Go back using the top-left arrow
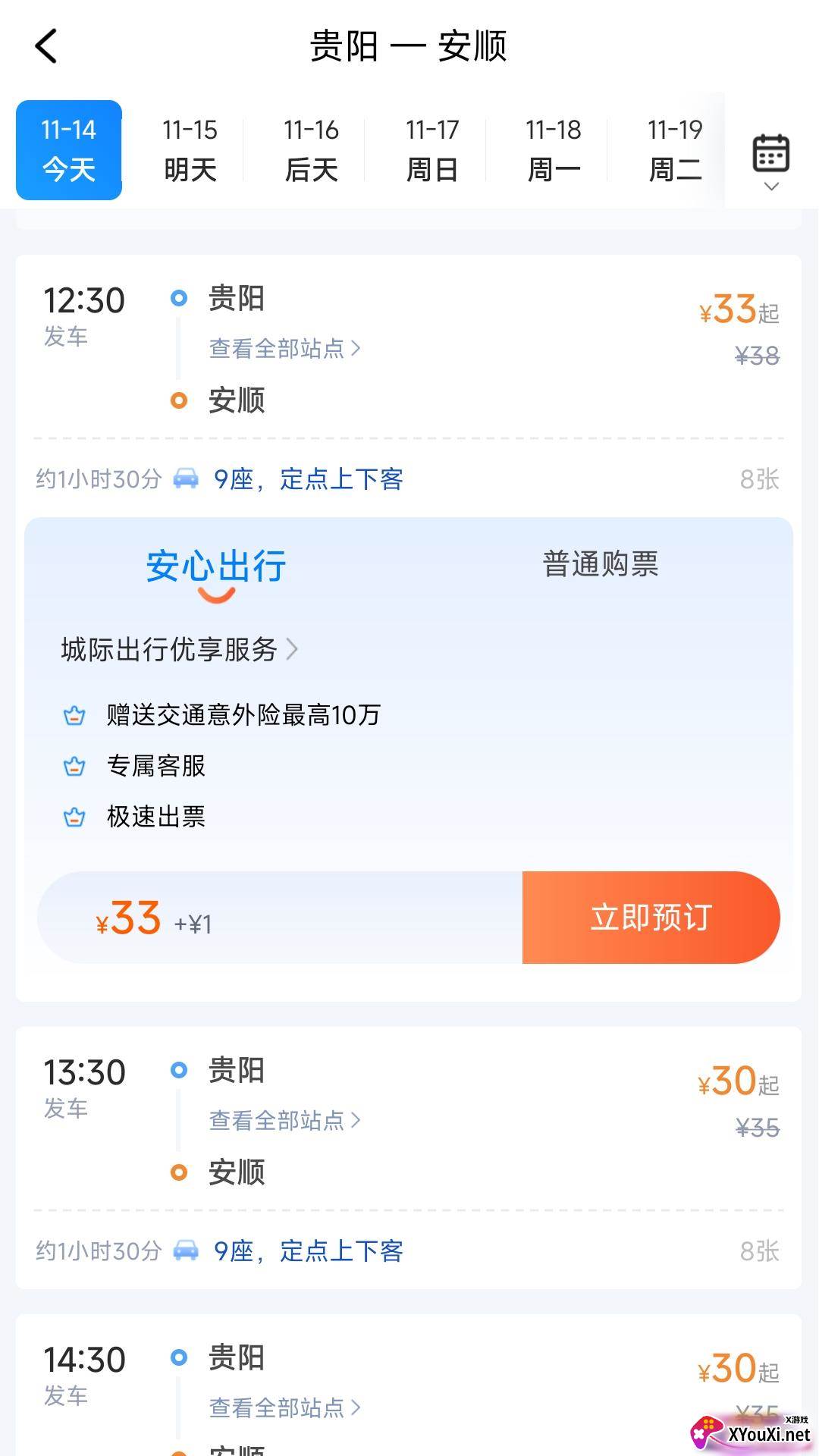819x1456 pixels. tap(46, 45)
